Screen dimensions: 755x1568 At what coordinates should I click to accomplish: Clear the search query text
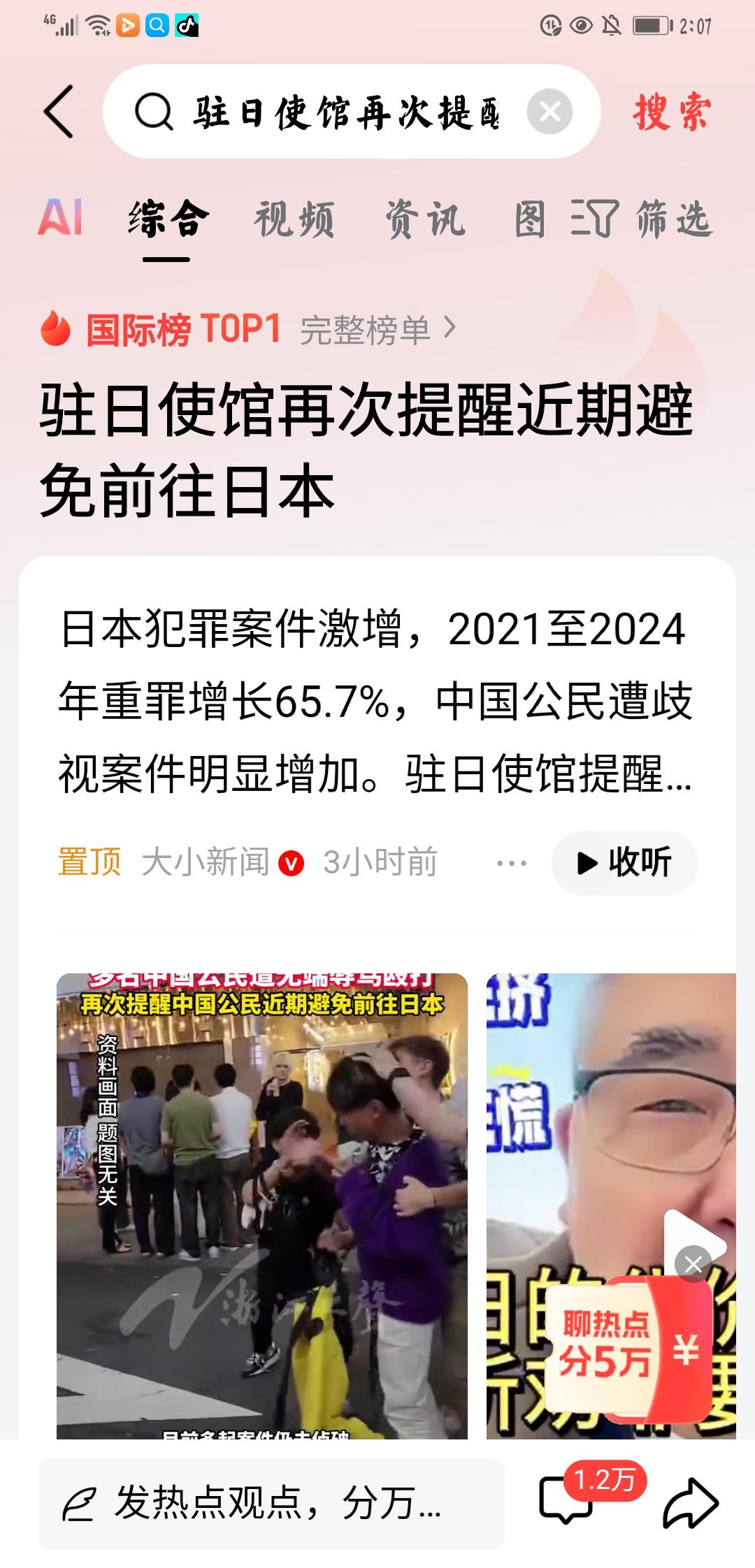[x=549, y=112]
